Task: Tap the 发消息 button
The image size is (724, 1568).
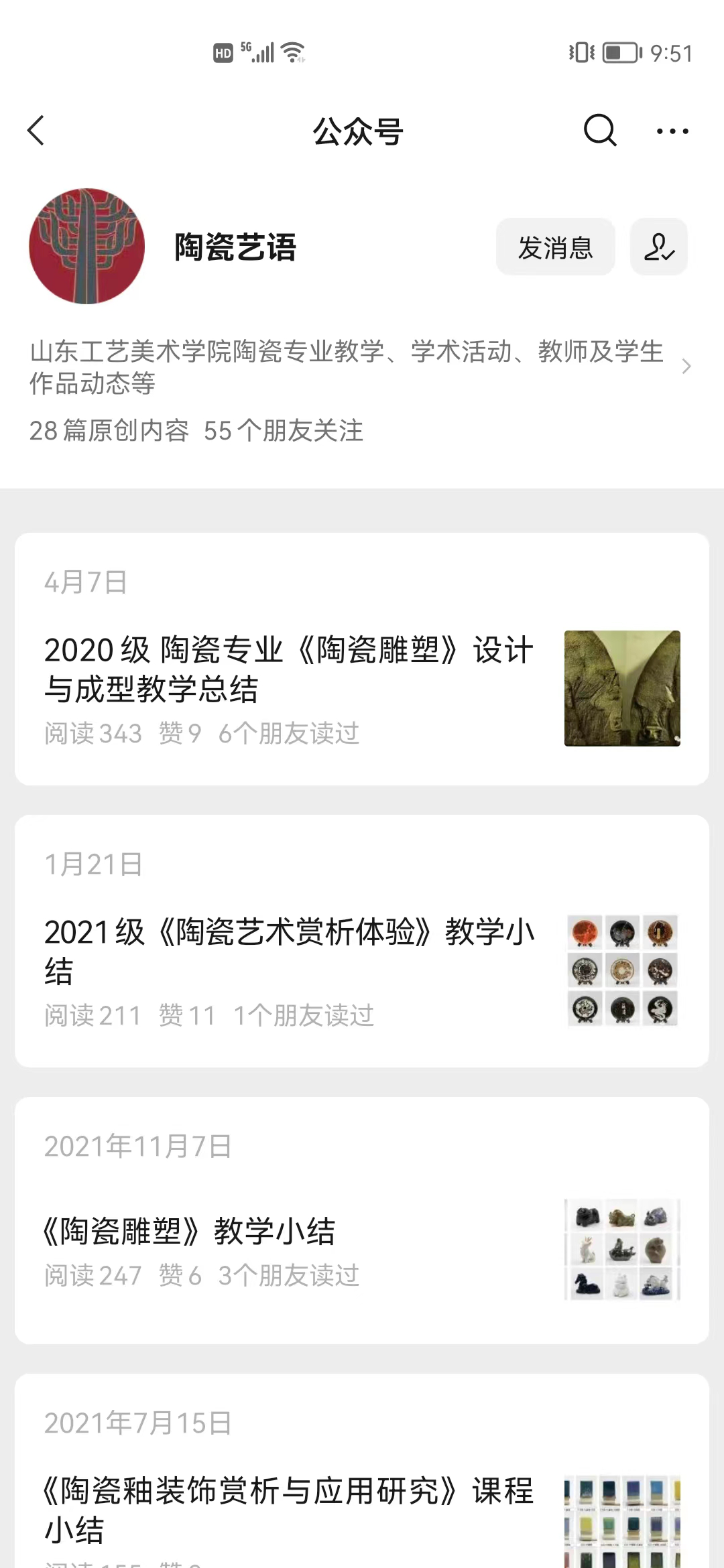Action: pos(555,247)
